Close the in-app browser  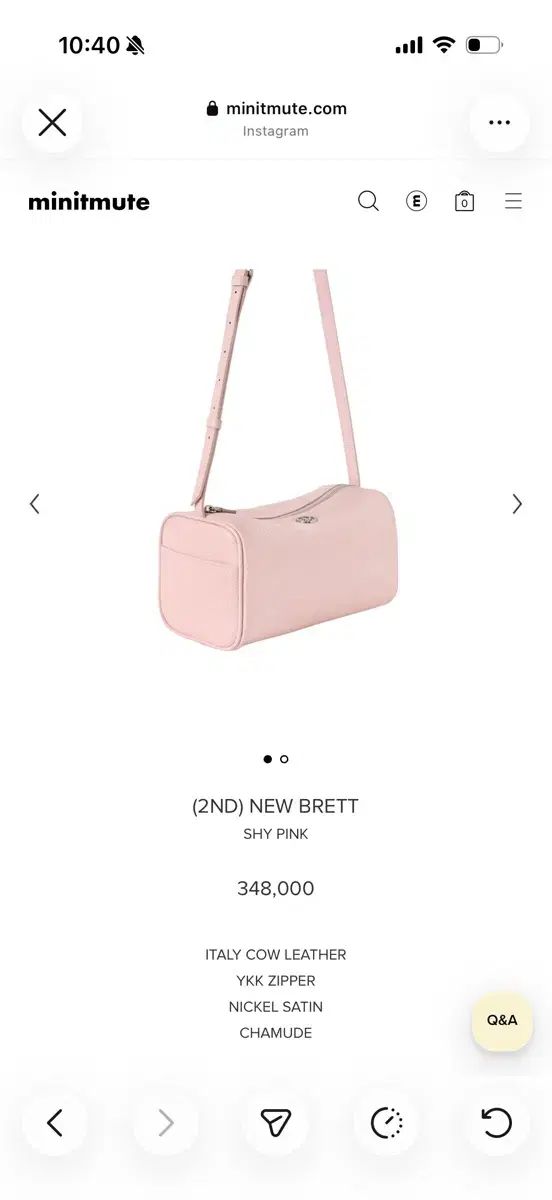coord(52,122)
